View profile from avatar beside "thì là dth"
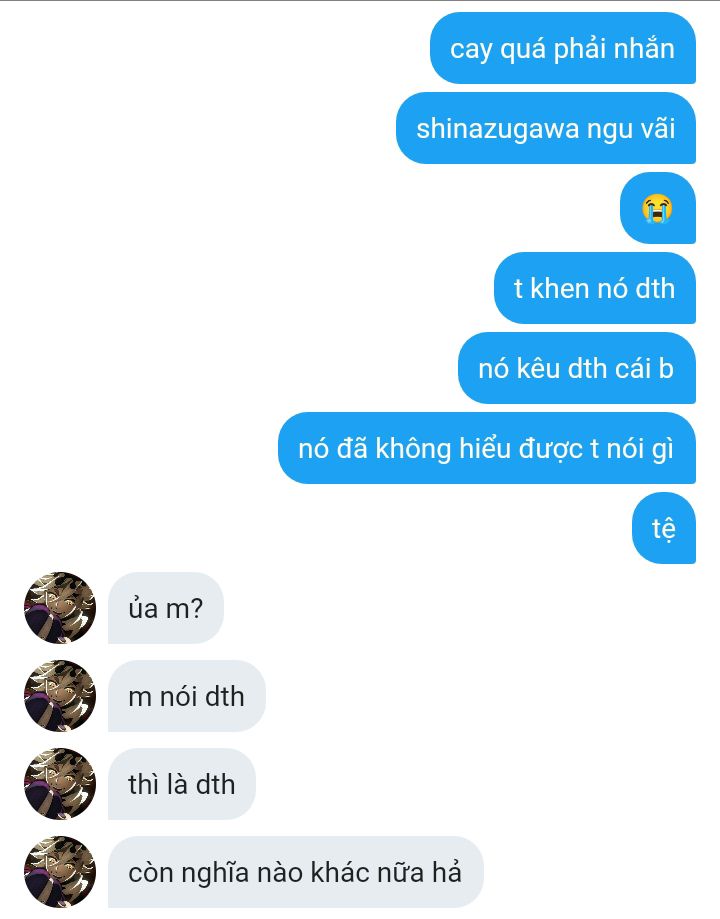The height and width of the screenshot is (919, 720). coord(60,784)
